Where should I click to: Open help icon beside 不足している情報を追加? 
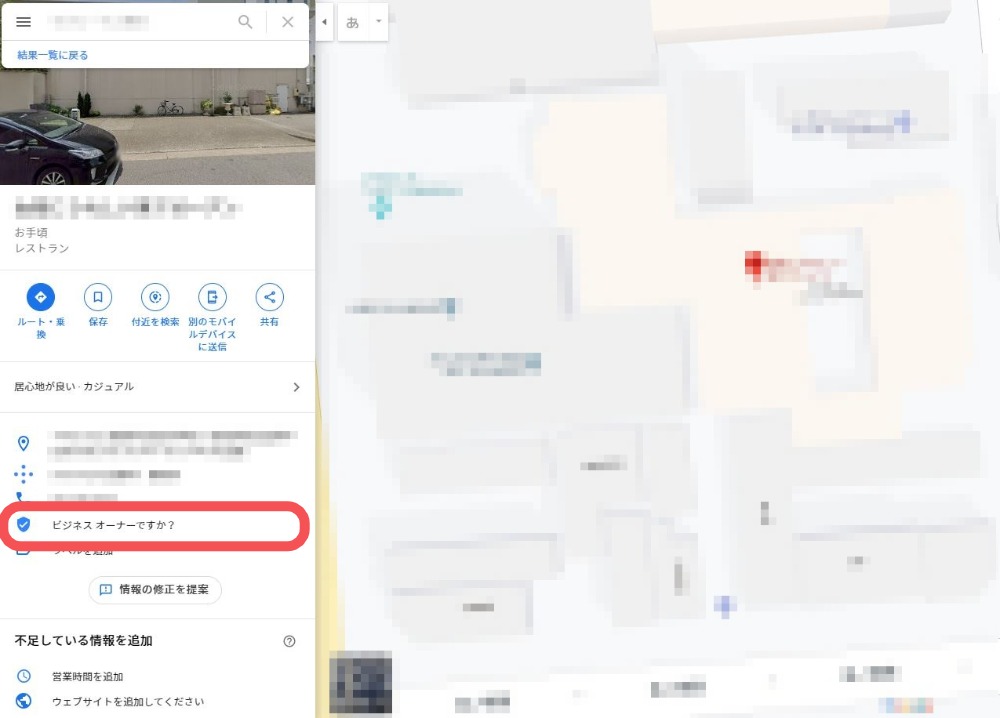[289, 641]
